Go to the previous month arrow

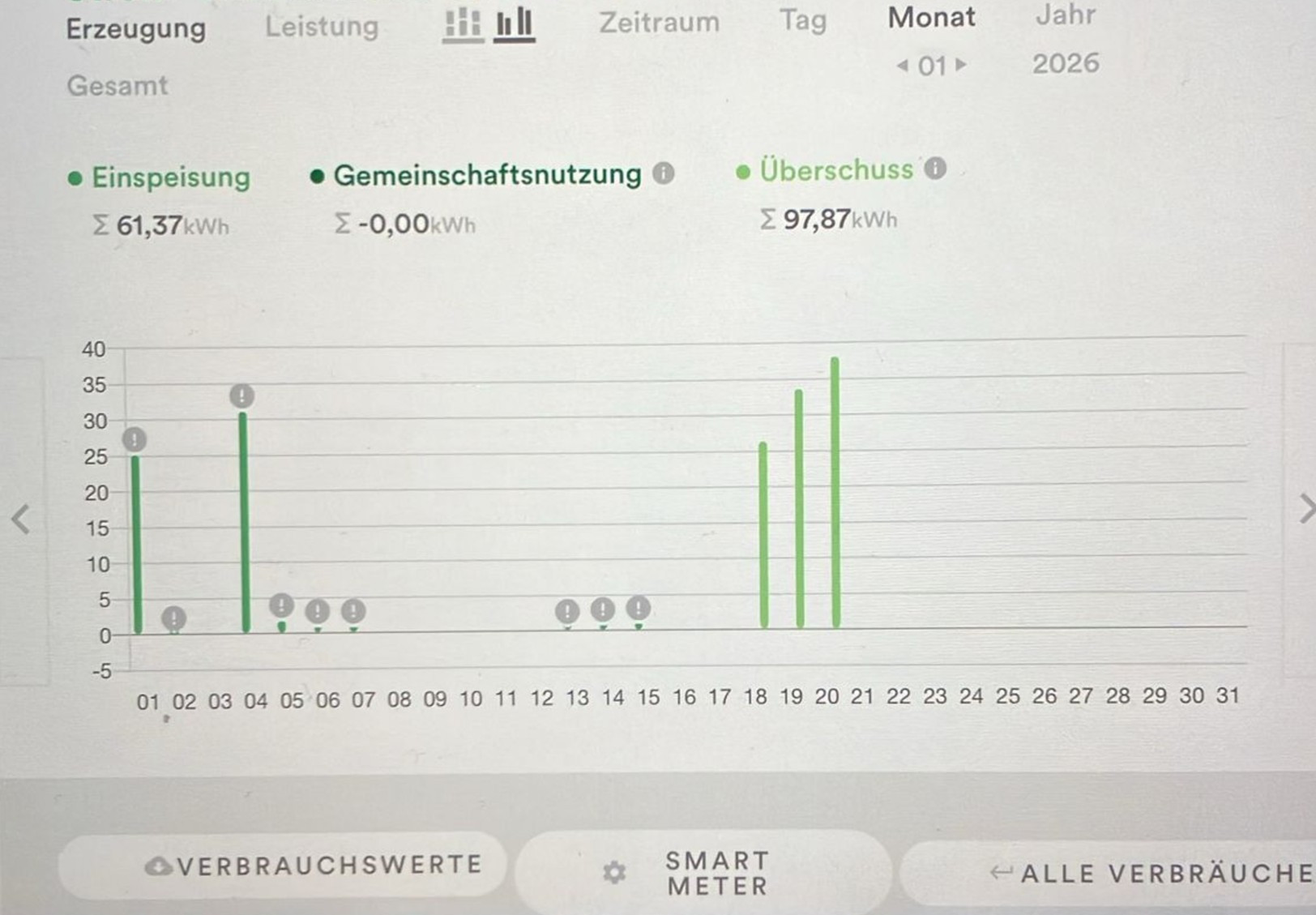click(902, 65)
